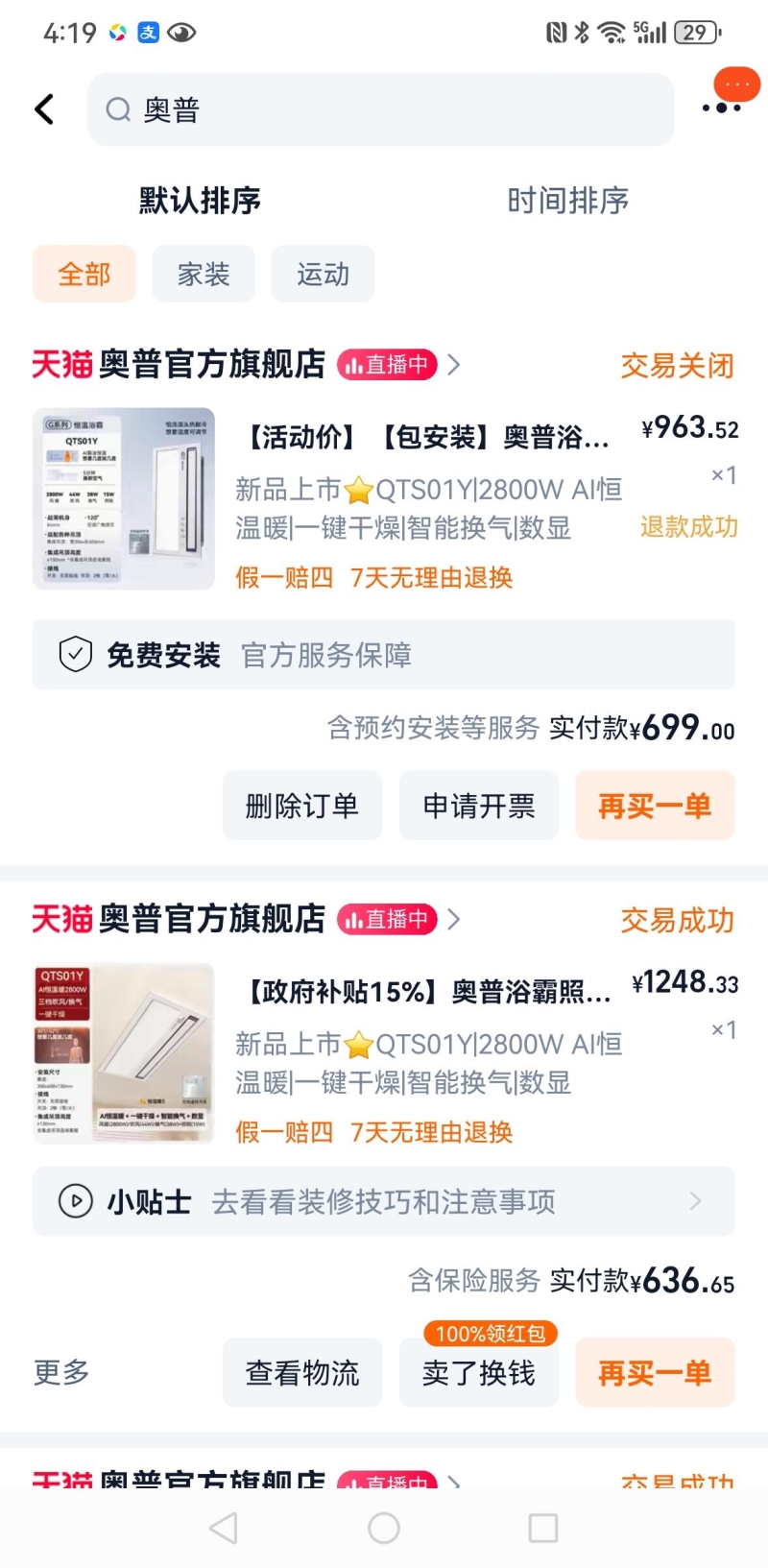Tap 卖了换钱 button

pos(479,1372)
